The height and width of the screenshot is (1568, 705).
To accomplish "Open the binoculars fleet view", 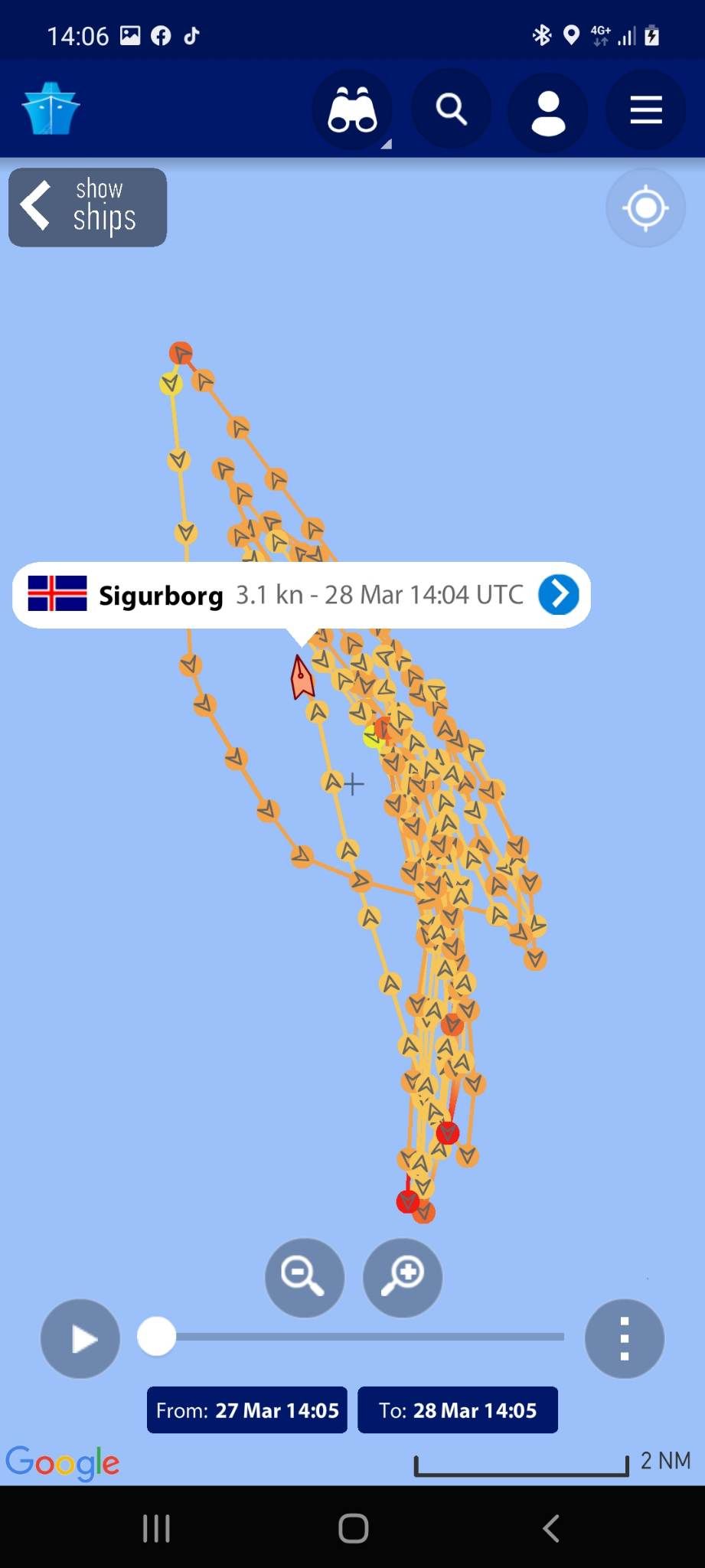I will pos(352,110).
